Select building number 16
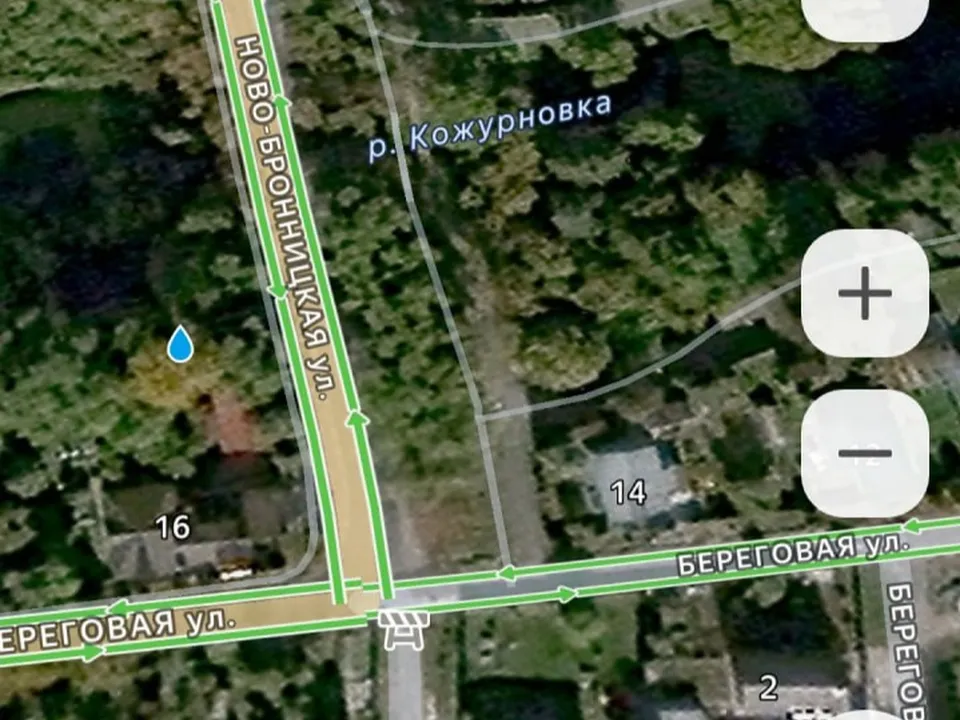 (x=174, y=527)
